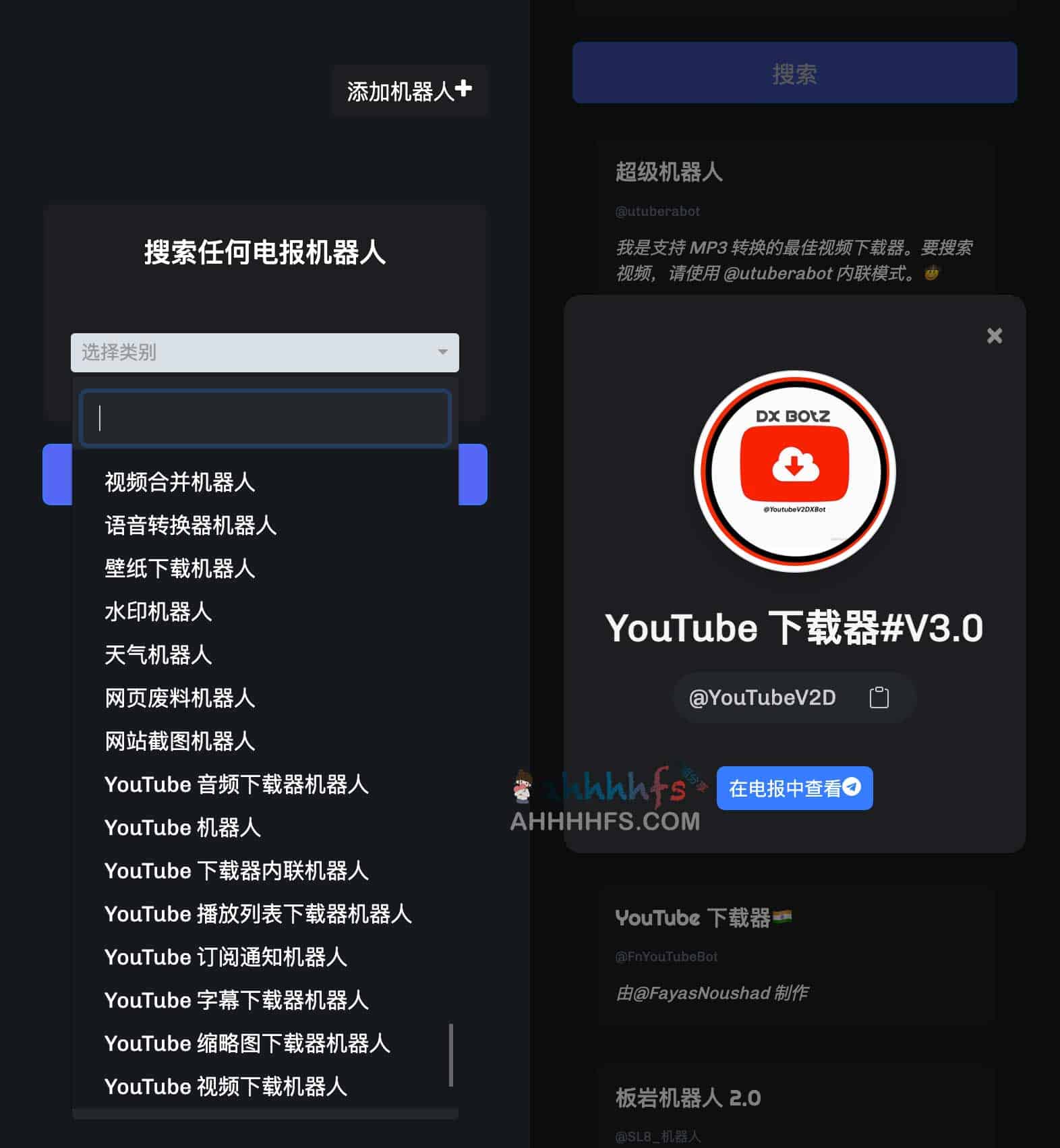Choose 壁纸下载机器人 from the list
This screenshot has height=1148, width=1060.
pos(179,569)
